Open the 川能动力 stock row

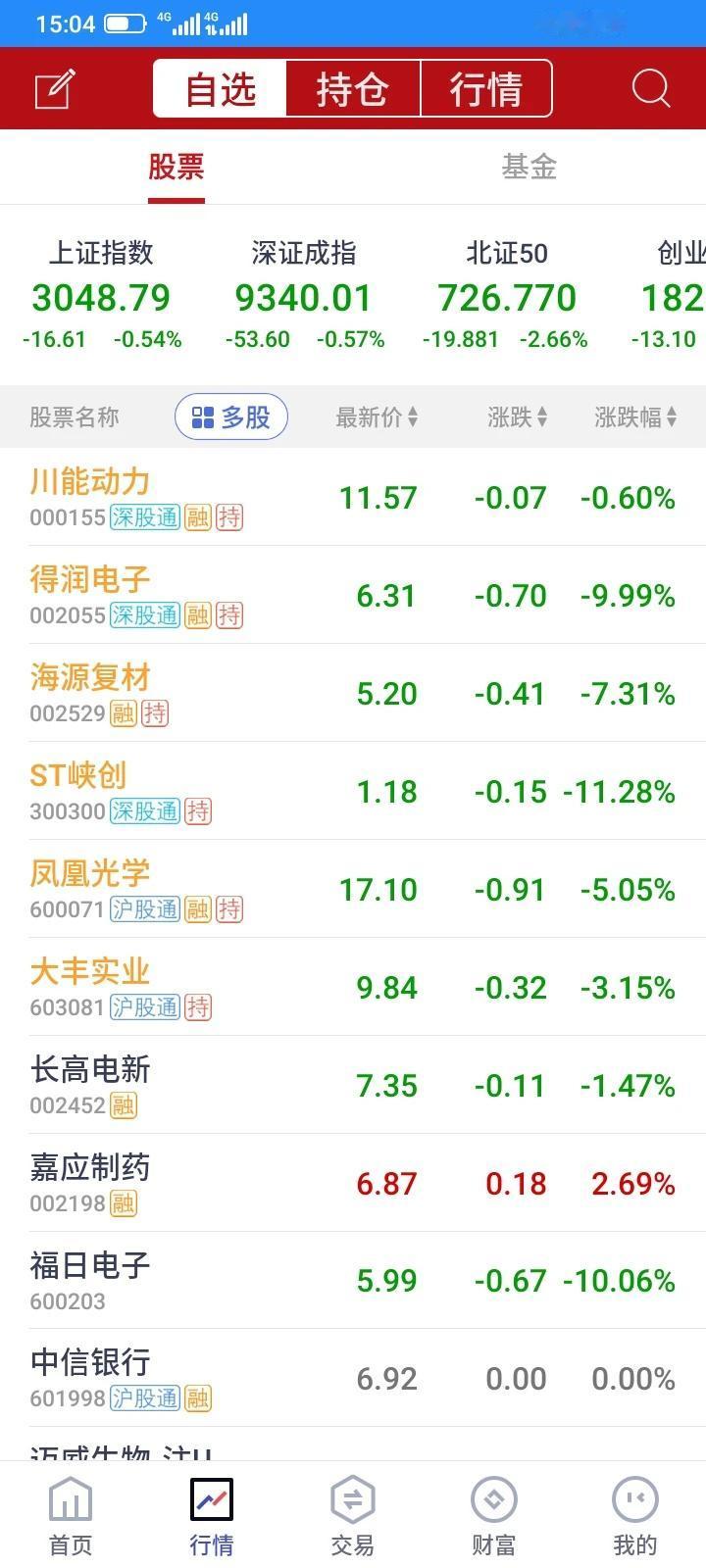click(353, 497)
